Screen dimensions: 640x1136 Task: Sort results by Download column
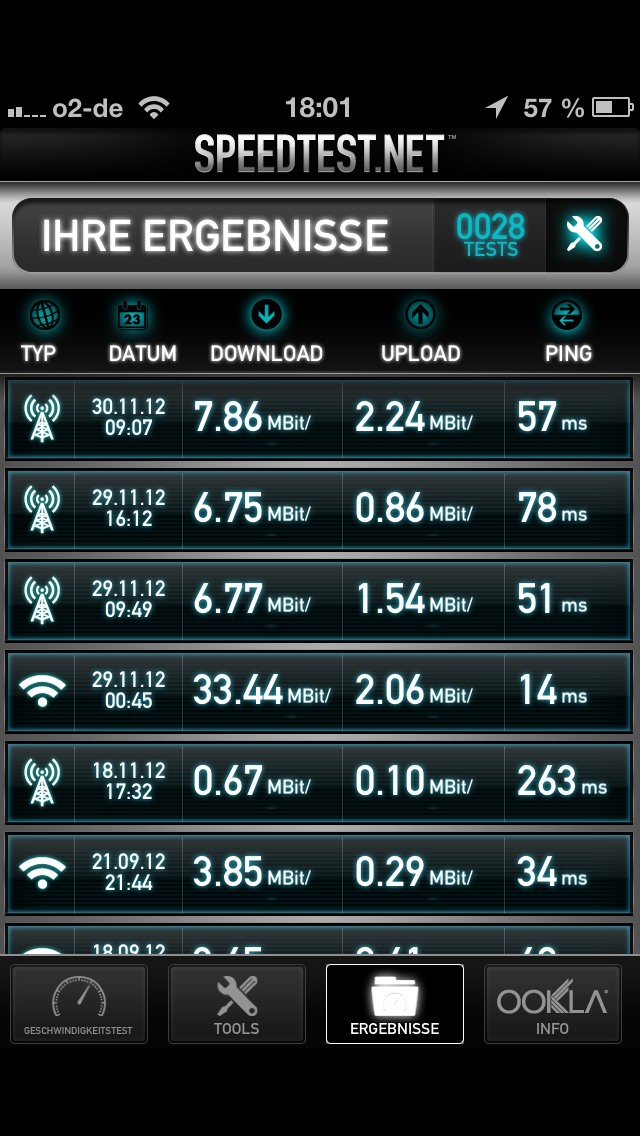[x=266, y=333]
